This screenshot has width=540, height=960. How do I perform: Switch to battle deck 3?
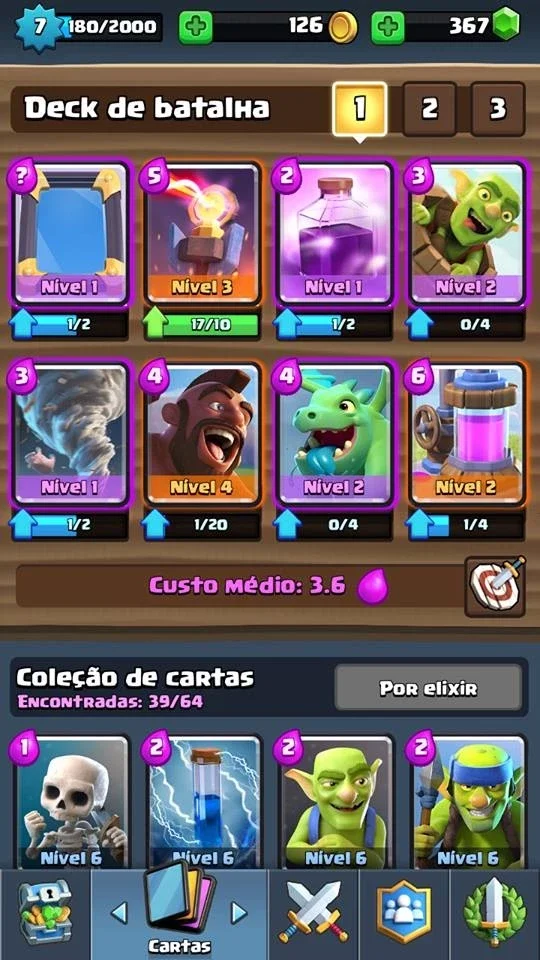498,109
